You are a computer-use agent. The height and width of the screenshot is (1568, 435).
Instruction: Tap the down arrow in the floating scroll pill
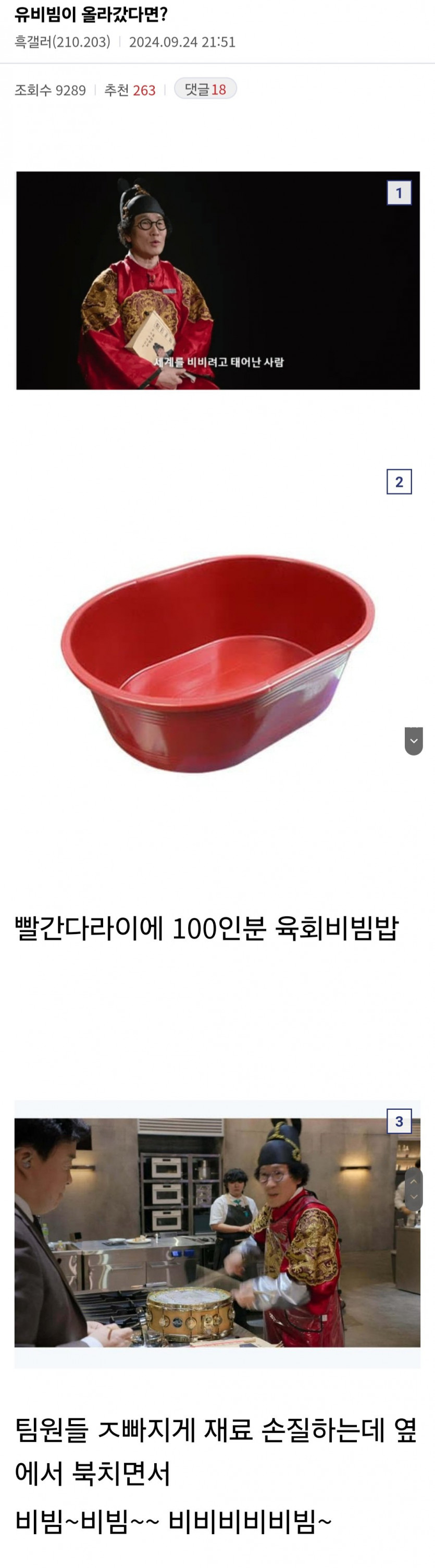(x=414, y=1197)
